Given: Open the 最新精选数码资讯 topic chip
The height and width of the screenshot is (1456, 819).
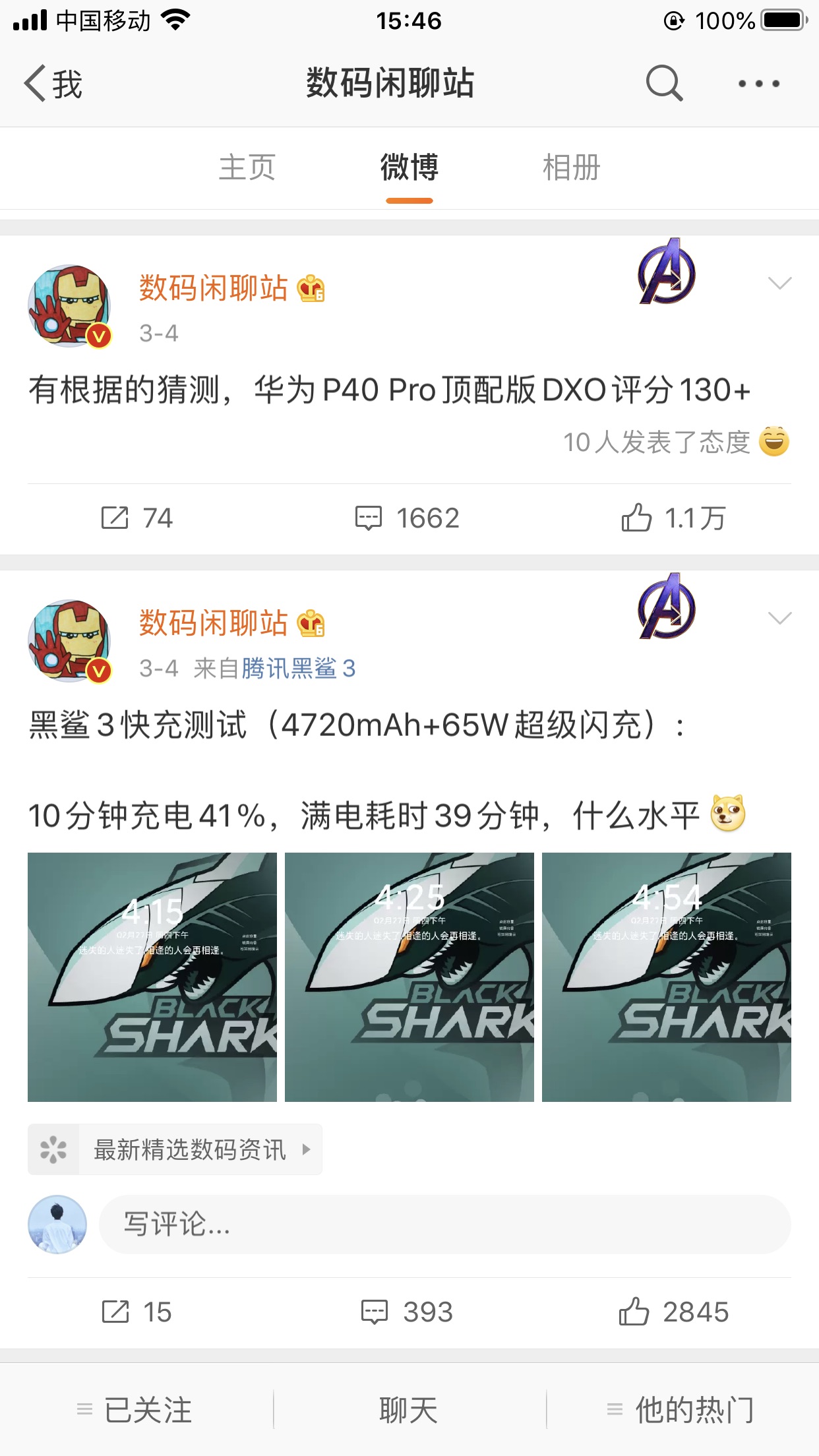Looking at the screenshot, I should point(175,1149).
